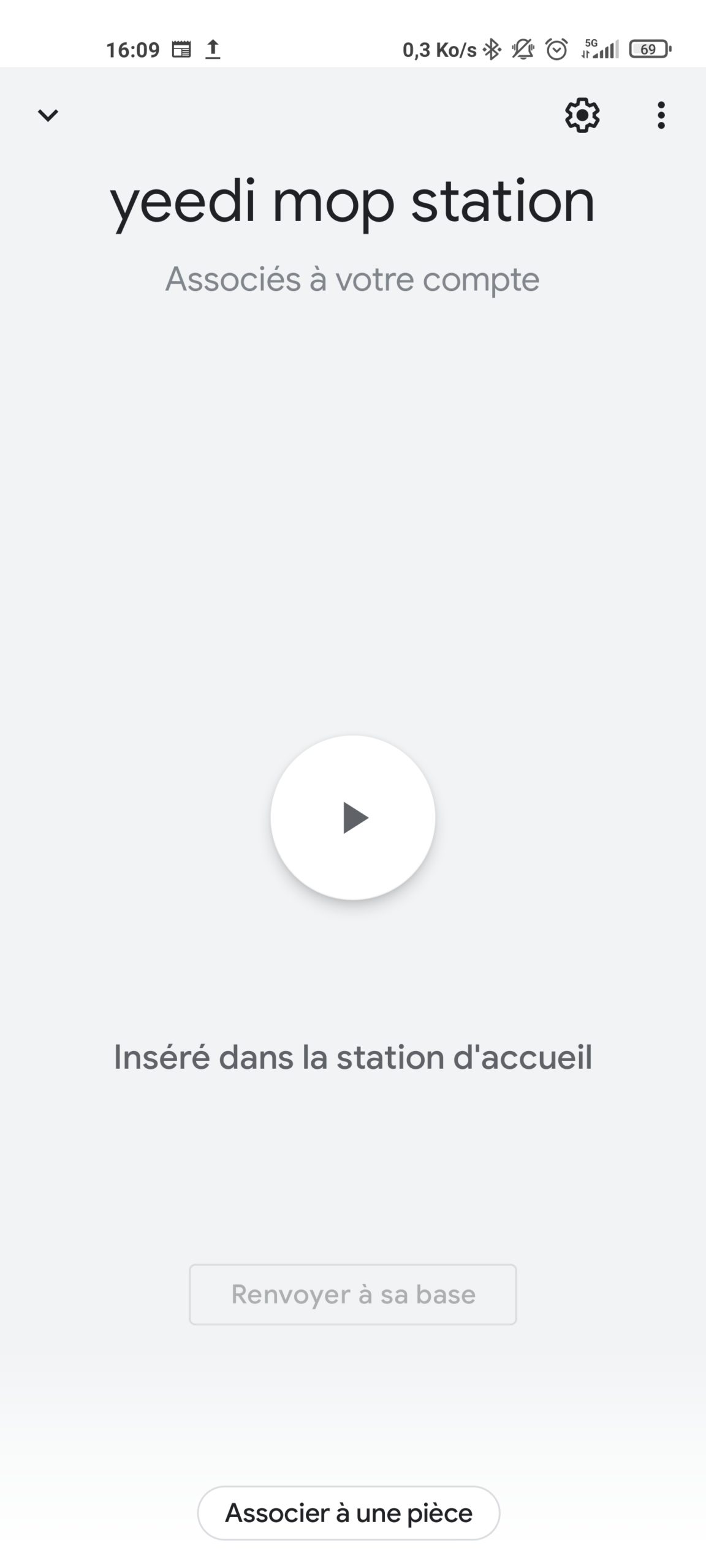Viewport: 706px width, 1568px height.
Task: Open the three-dot overflow menu
Action: point(661,115)
